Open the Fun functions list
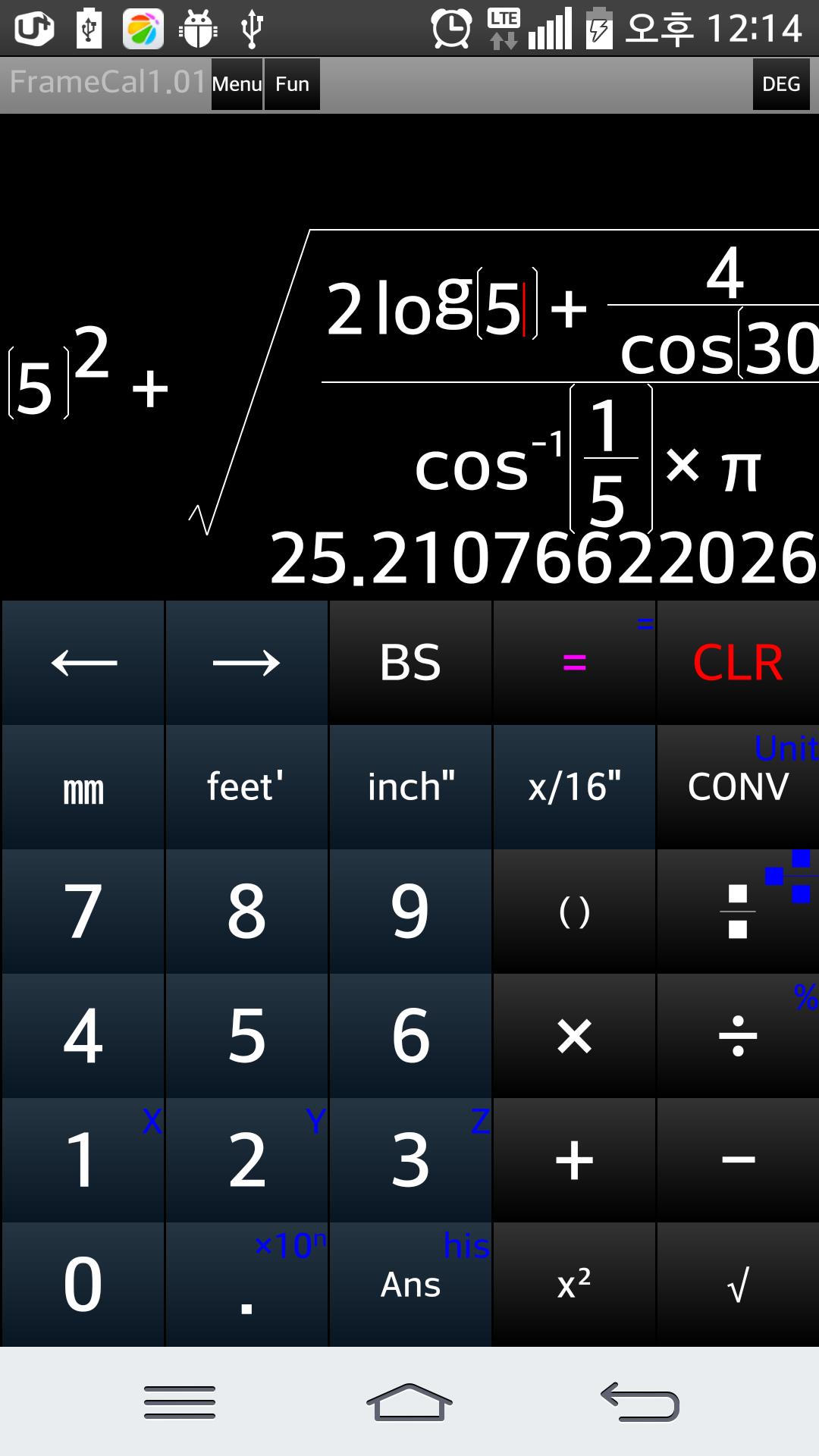 [292, 84]
